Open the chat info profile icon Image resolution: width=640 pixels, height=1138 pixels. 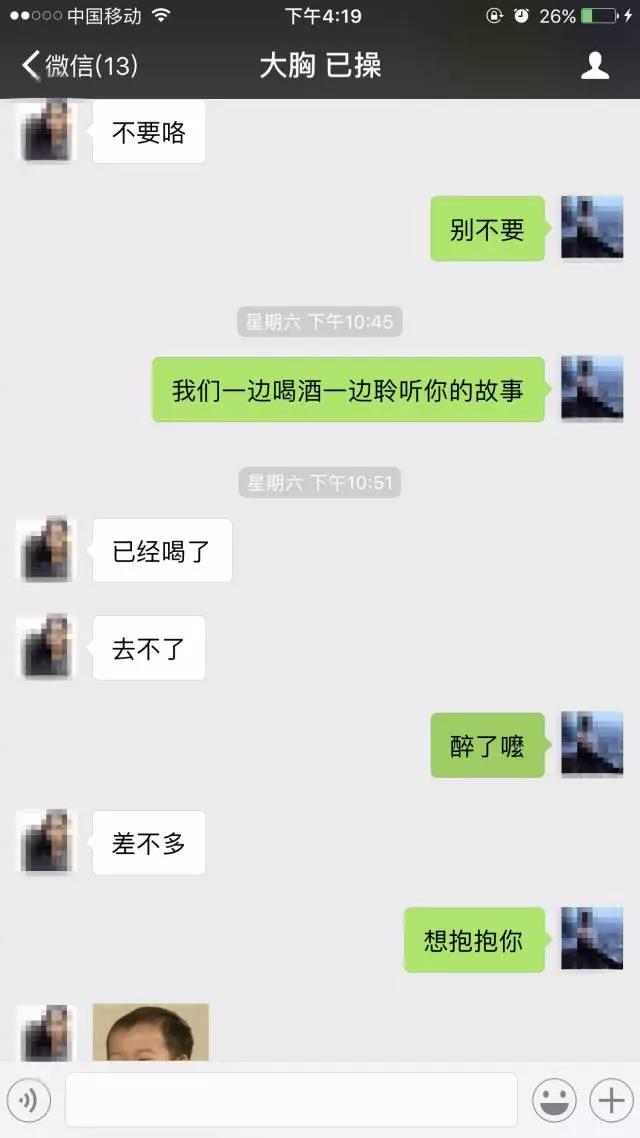pyautogui.click(x=595, y=66)
